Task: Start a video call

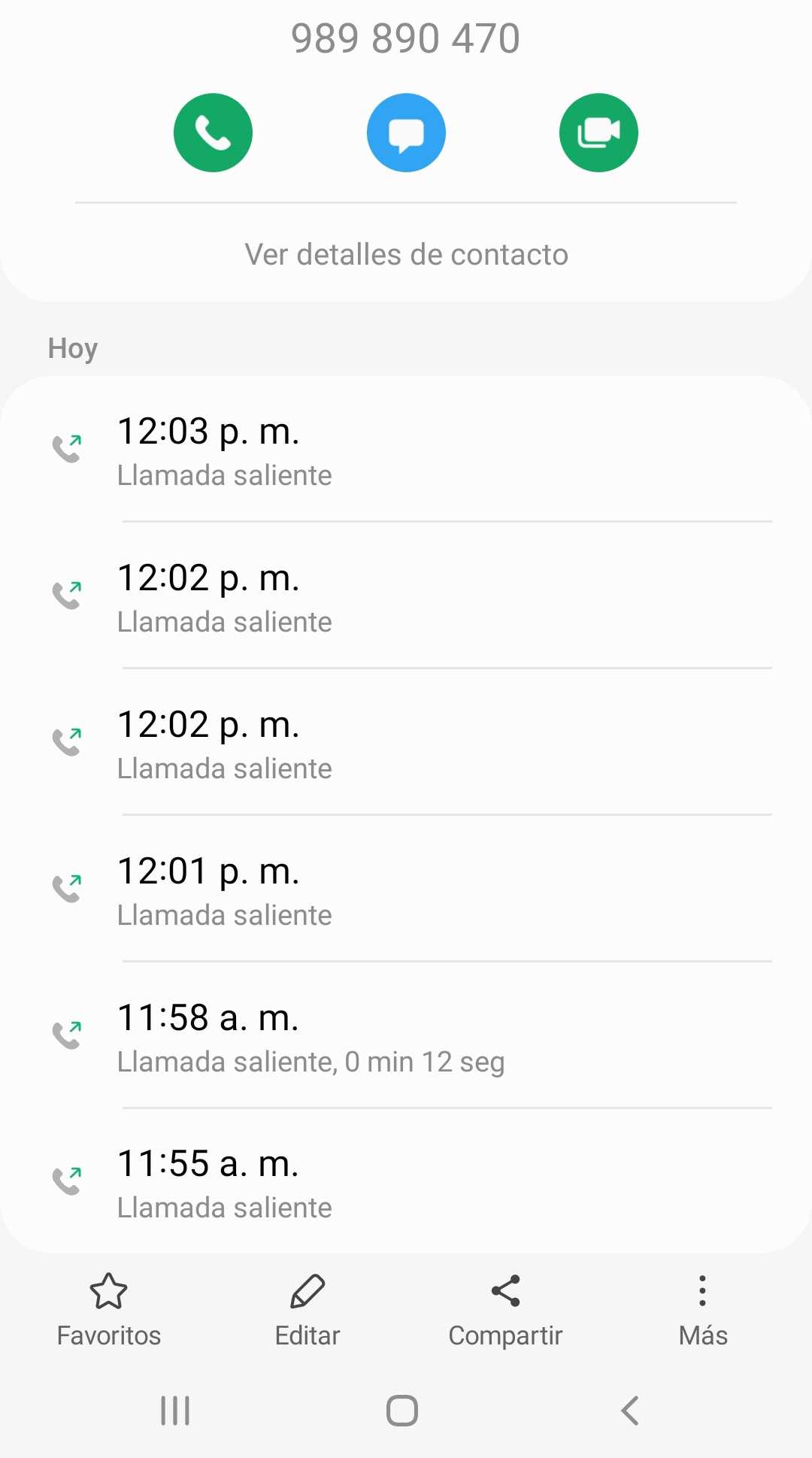Action: point(598,133)
